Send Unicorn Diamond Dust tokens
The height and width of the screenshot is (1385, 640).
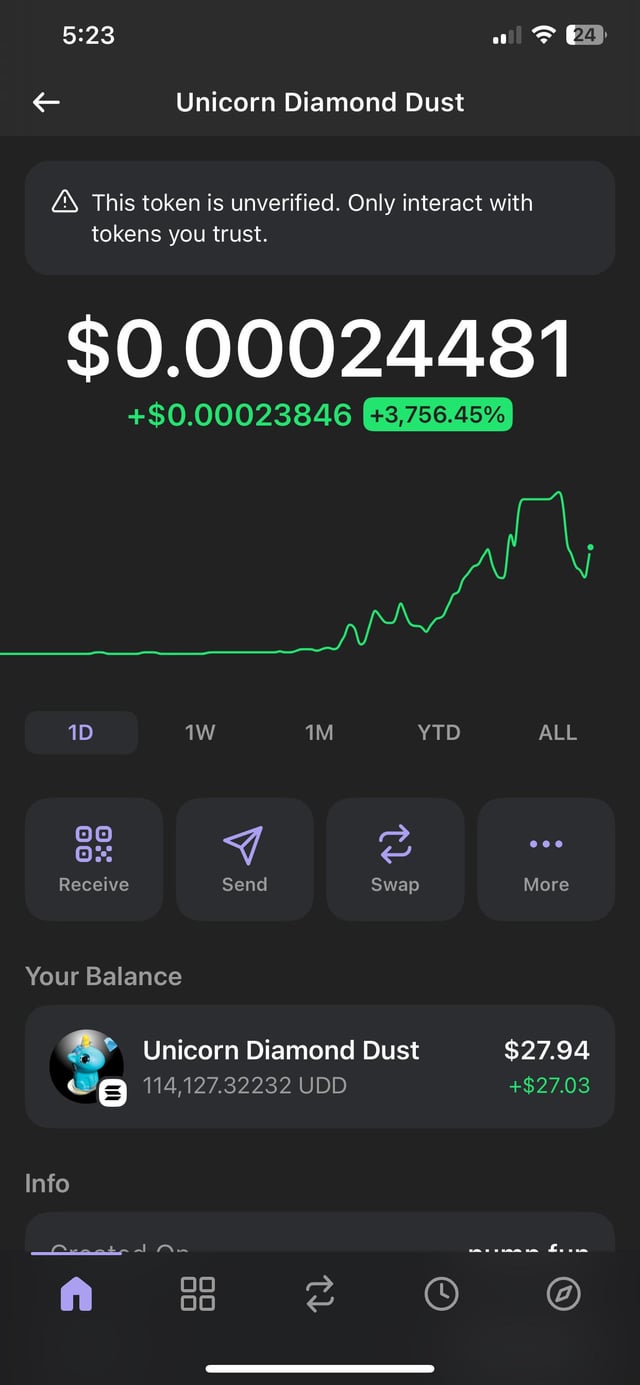(244, 859)
